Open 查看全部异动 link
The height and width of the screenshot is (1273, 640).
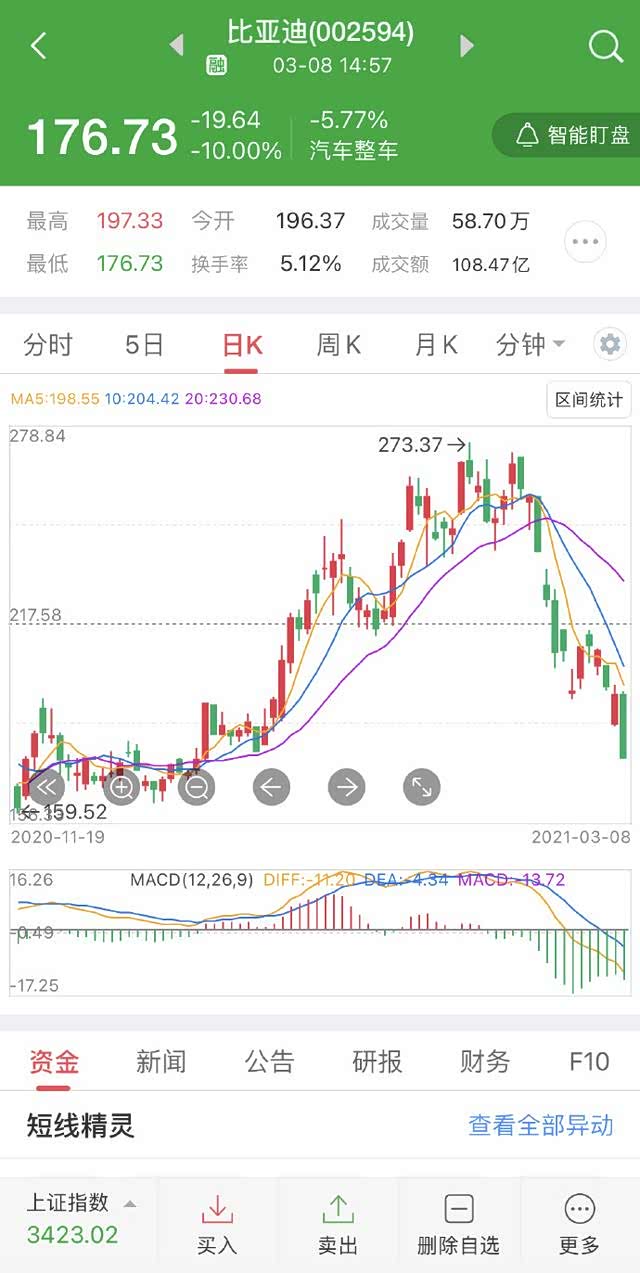[541, 1125]
